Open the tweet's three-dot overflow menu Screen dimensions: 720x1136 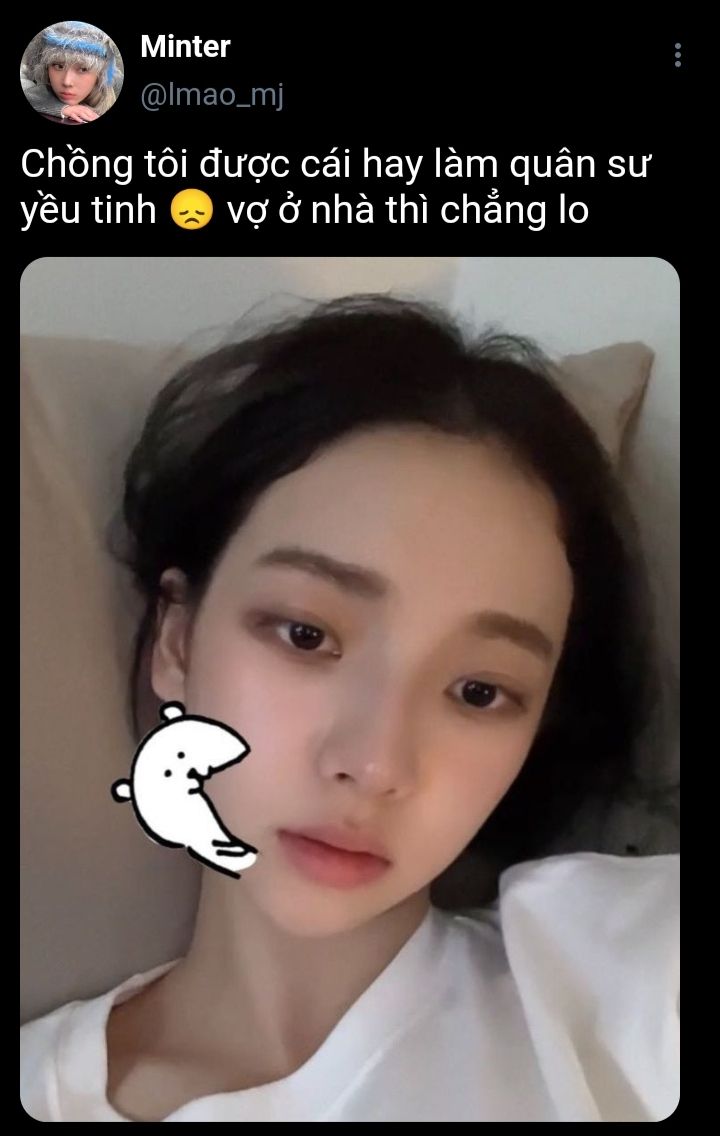pos(678,56)
